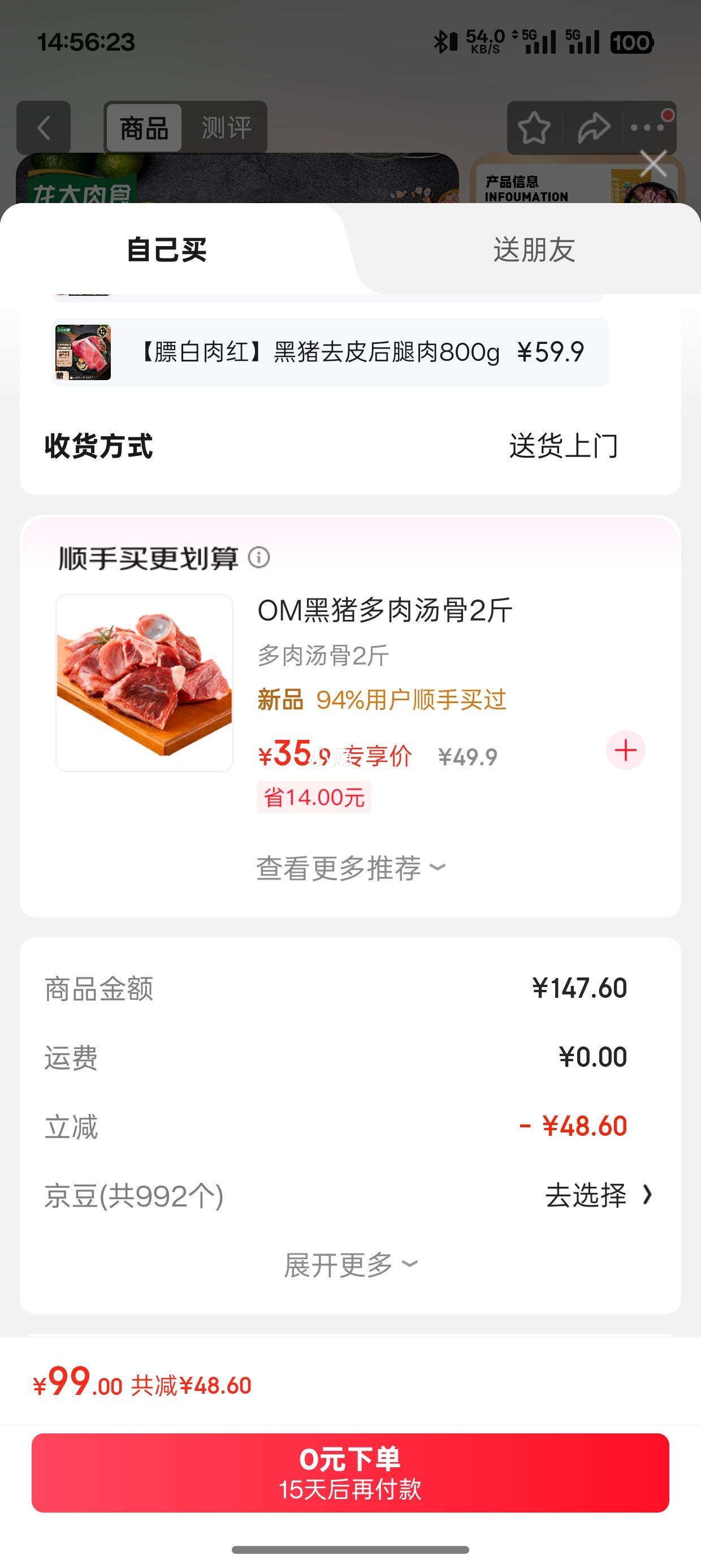Open the three-dot overflow menu
Viewport: 701px width, 1568px height.
(x=648, y=128)
